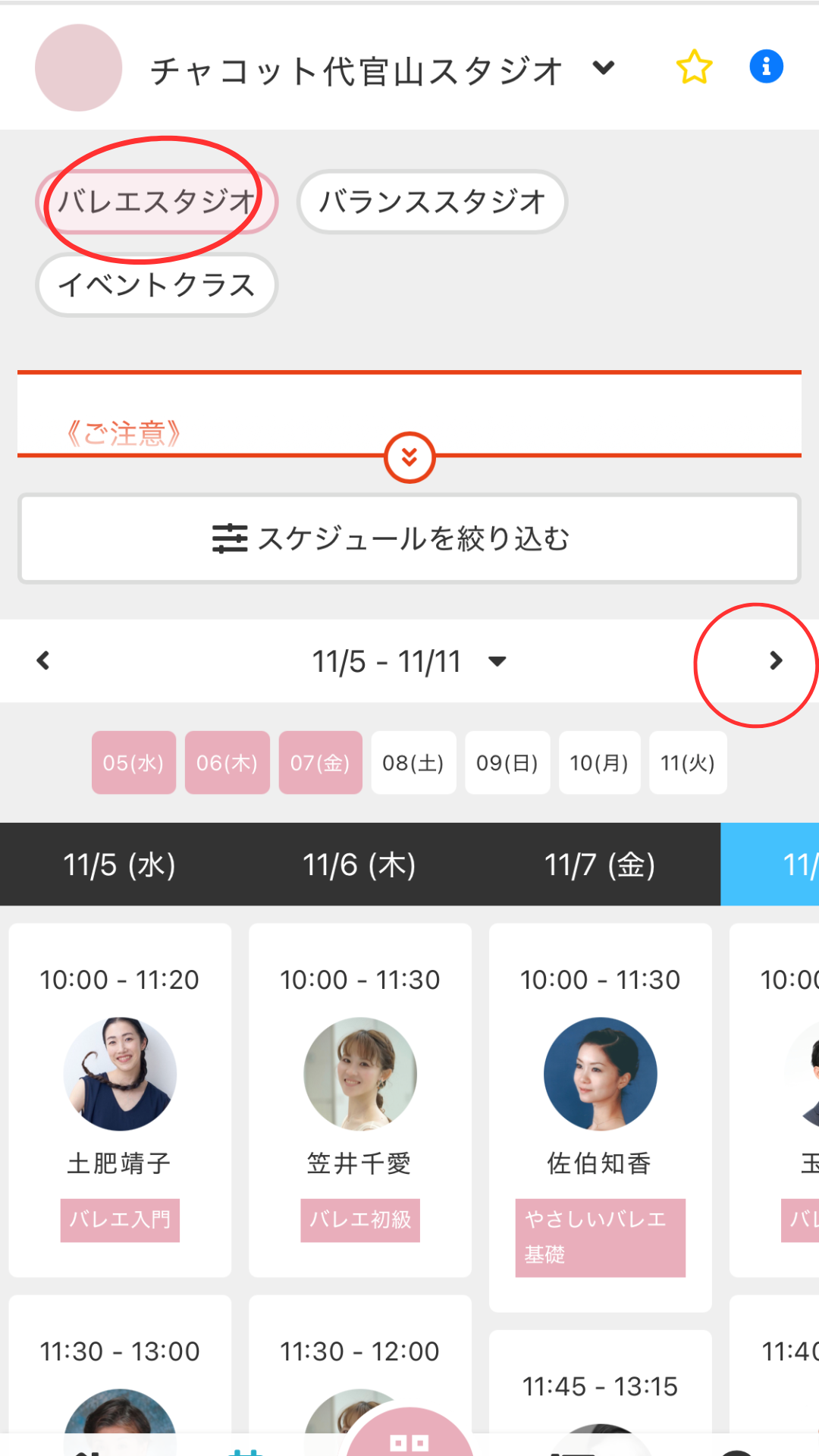Select the 08(土) day chip
The image size is (819, 1456).
coord(413,763)
